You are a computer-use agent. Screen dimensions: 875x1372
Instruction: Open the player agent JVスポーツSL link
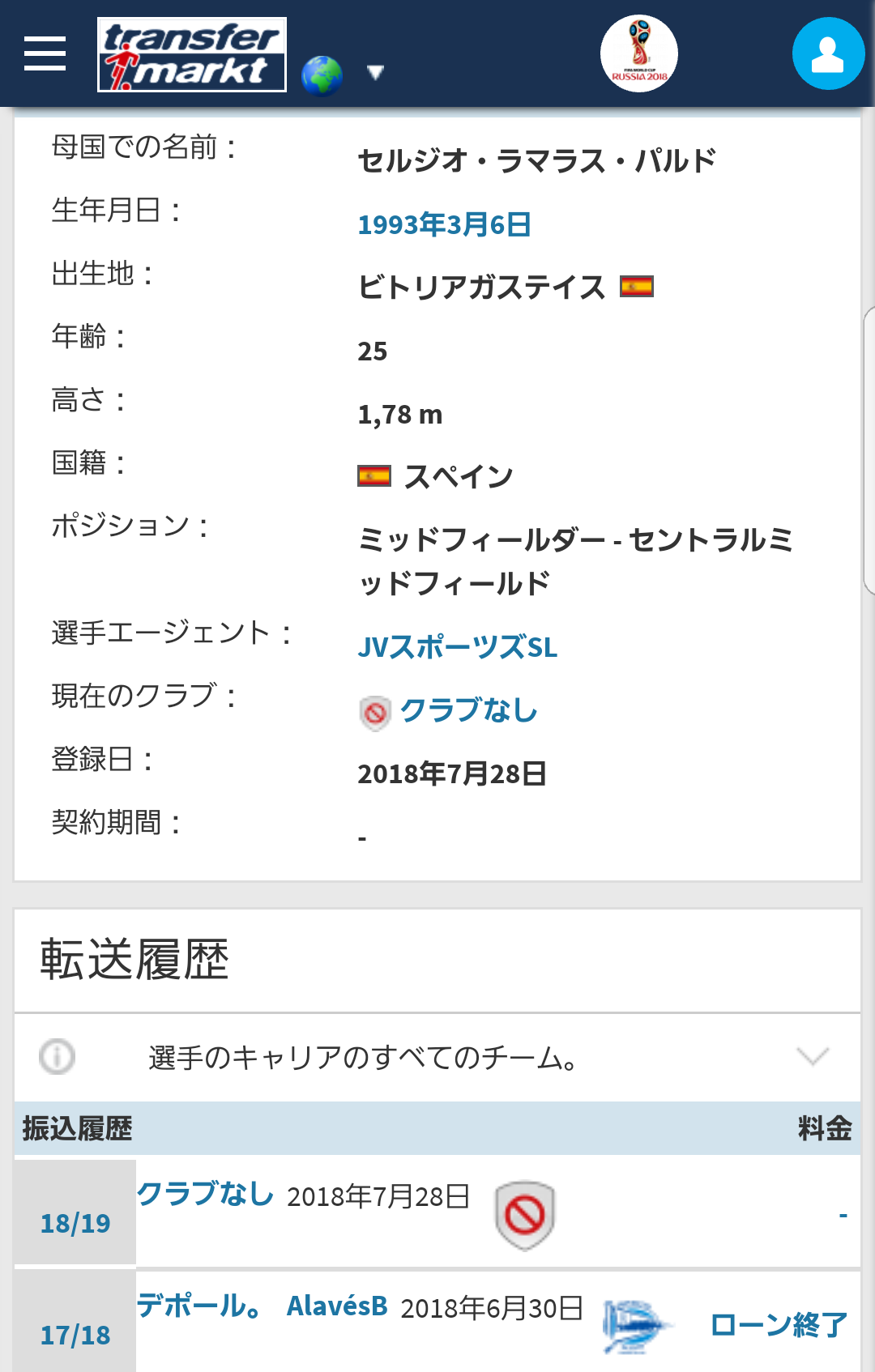click(x=457, y=647)
